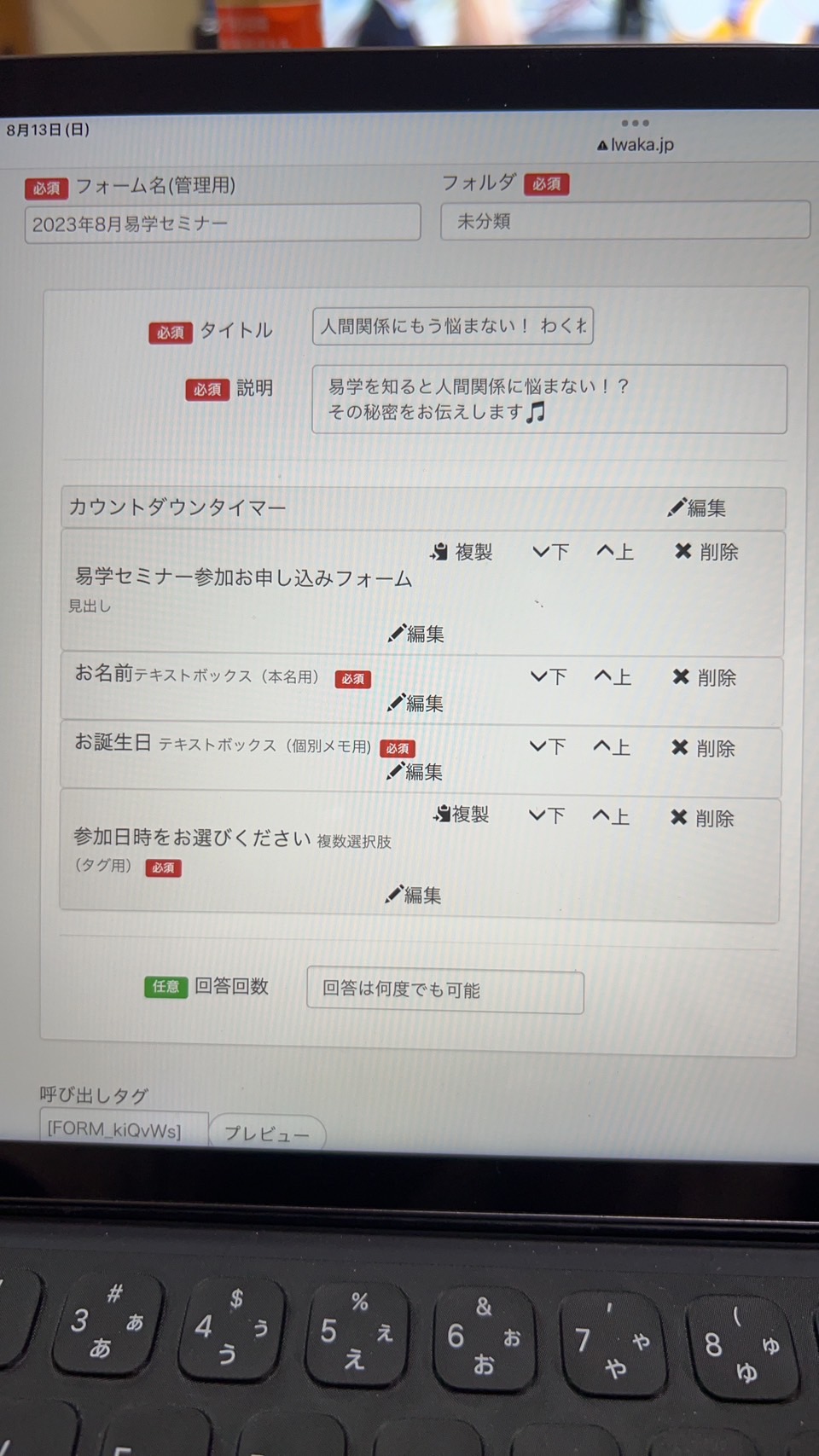Edit the 参加日時をお選びください item

coord(413,895)
